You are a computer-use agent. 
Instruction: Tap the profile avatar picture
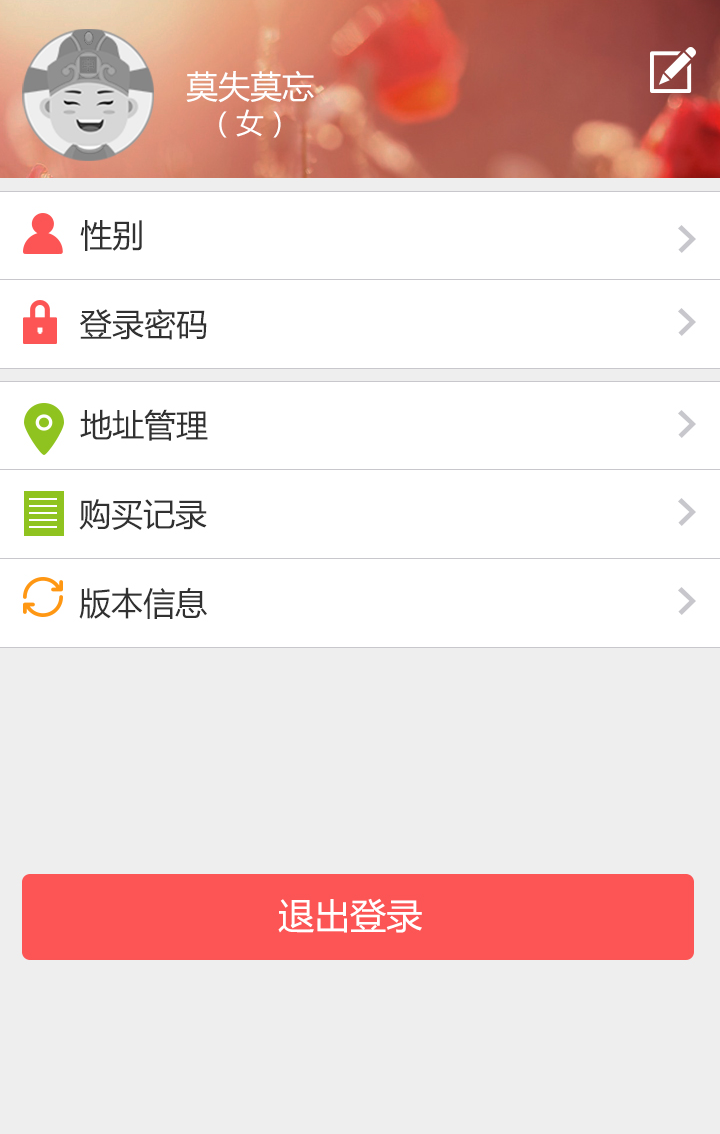[88, 94]
